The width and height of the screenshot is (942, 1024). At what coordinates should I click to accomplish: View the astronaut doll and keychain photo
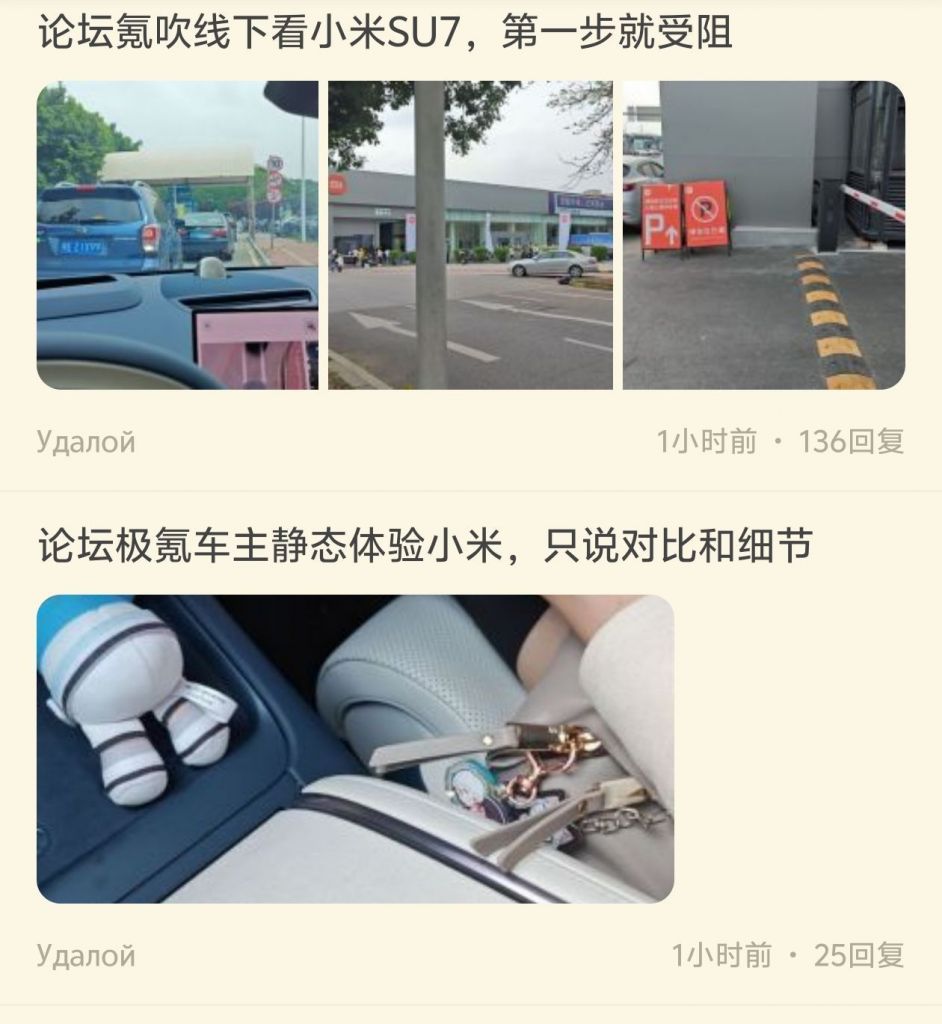[355, 749]
